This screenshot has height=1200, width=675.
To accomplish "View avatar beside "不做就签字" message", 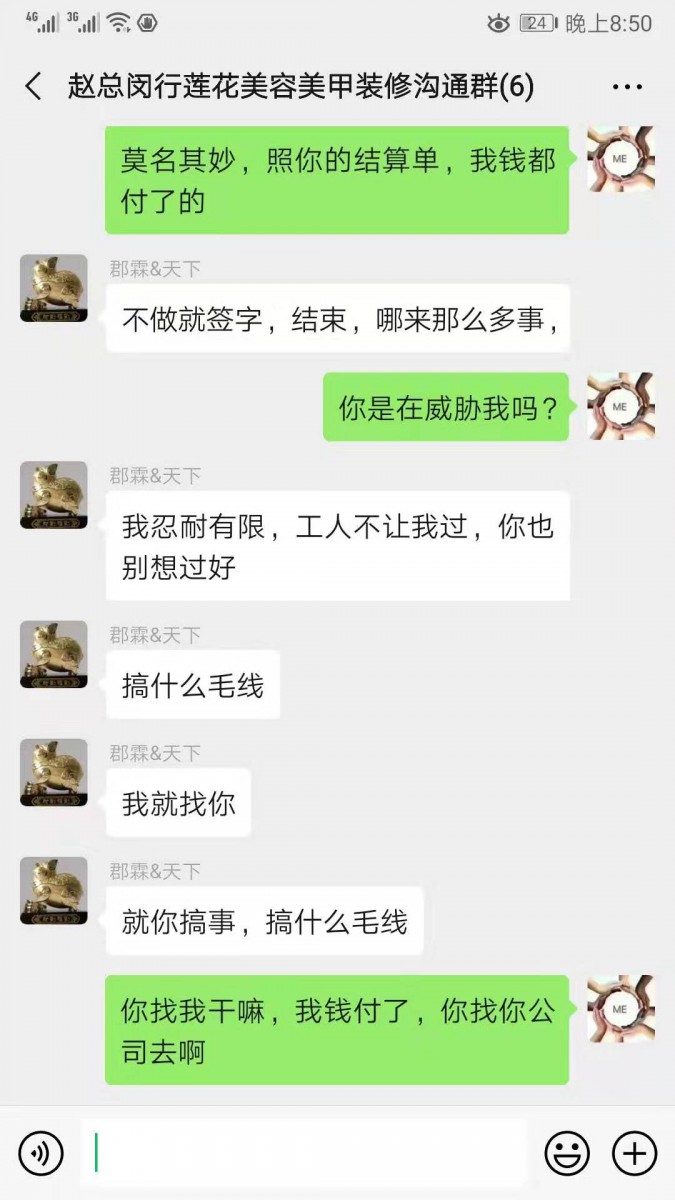I will click(x=54, y=288).
